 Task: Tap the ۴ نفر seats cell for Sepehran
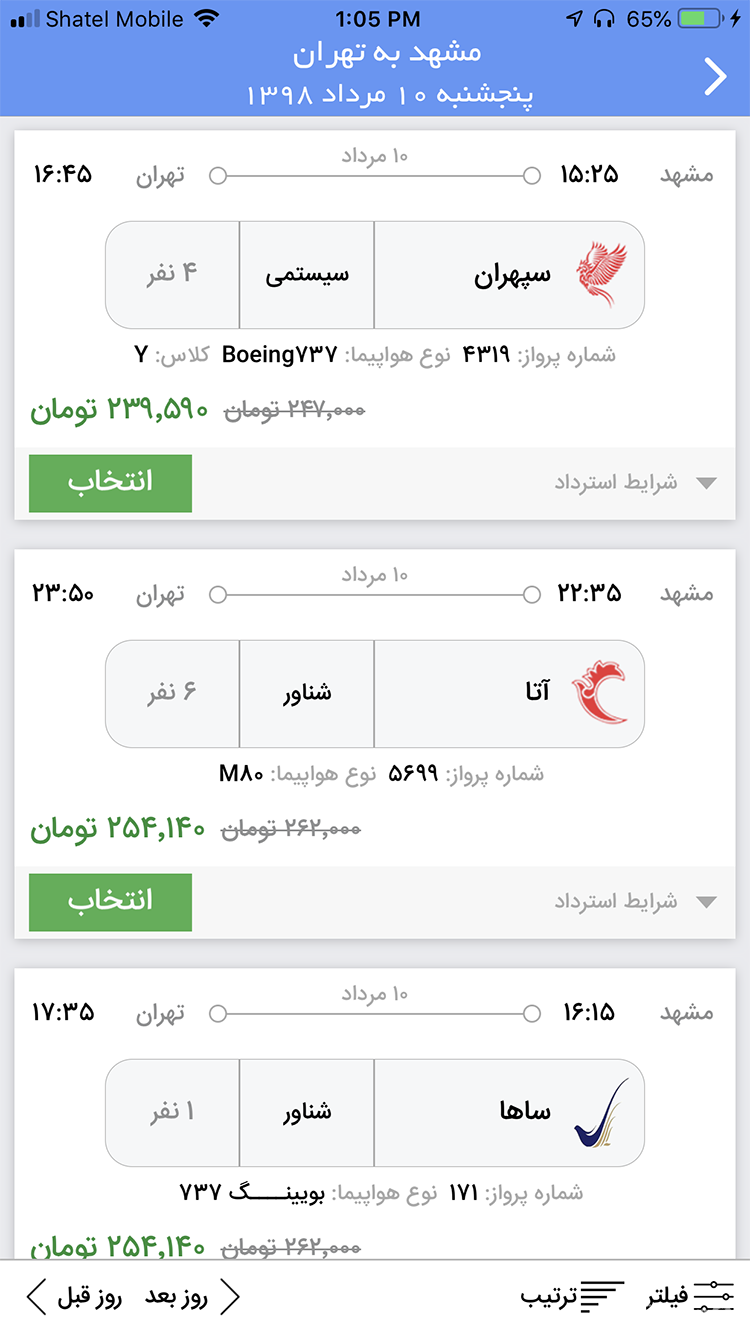pos(172,272)
